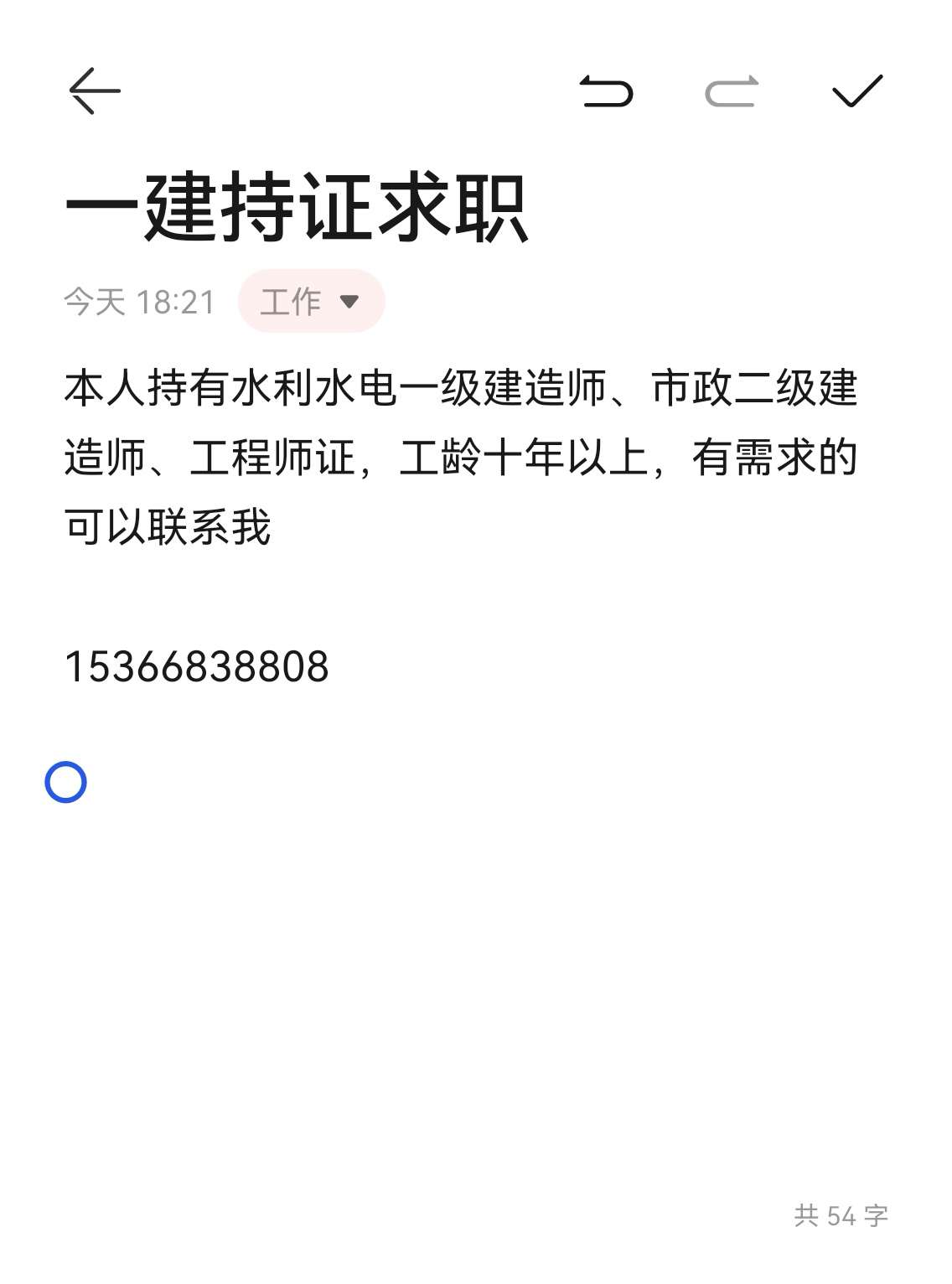Place cursor in the note body text
This screenshot has width=952, height=1284.
pos(461,458)
